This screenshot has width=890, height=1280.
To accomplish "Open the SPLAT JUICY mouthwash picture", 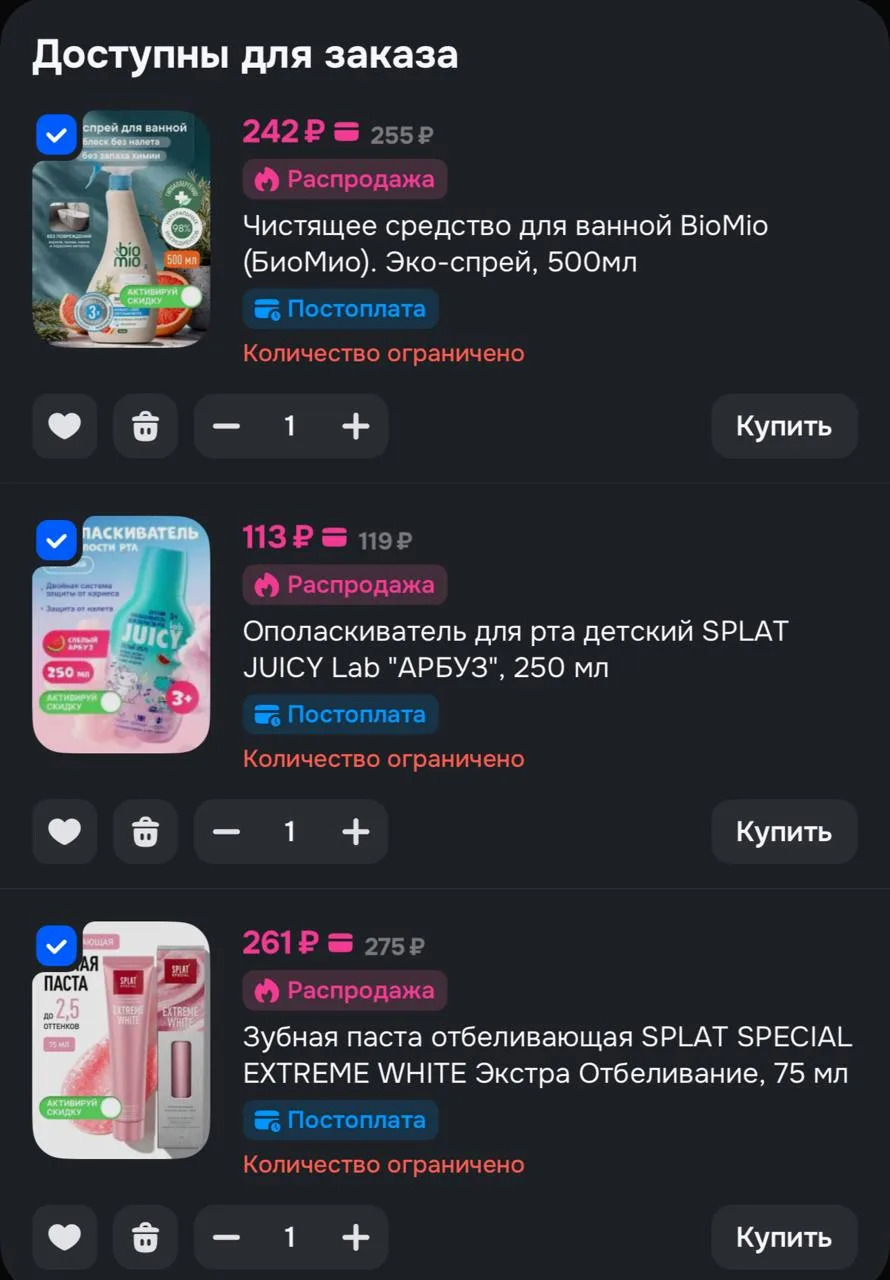I will (x=122, y=634).
